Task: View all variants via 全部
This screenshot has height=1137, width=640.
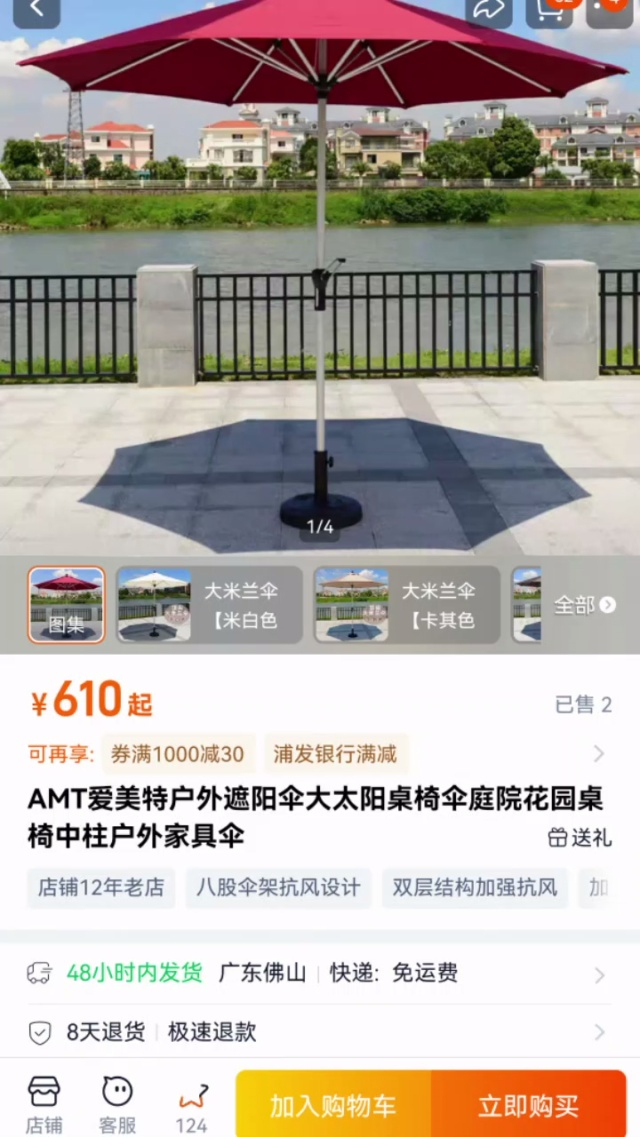Action: coord(584,605)
